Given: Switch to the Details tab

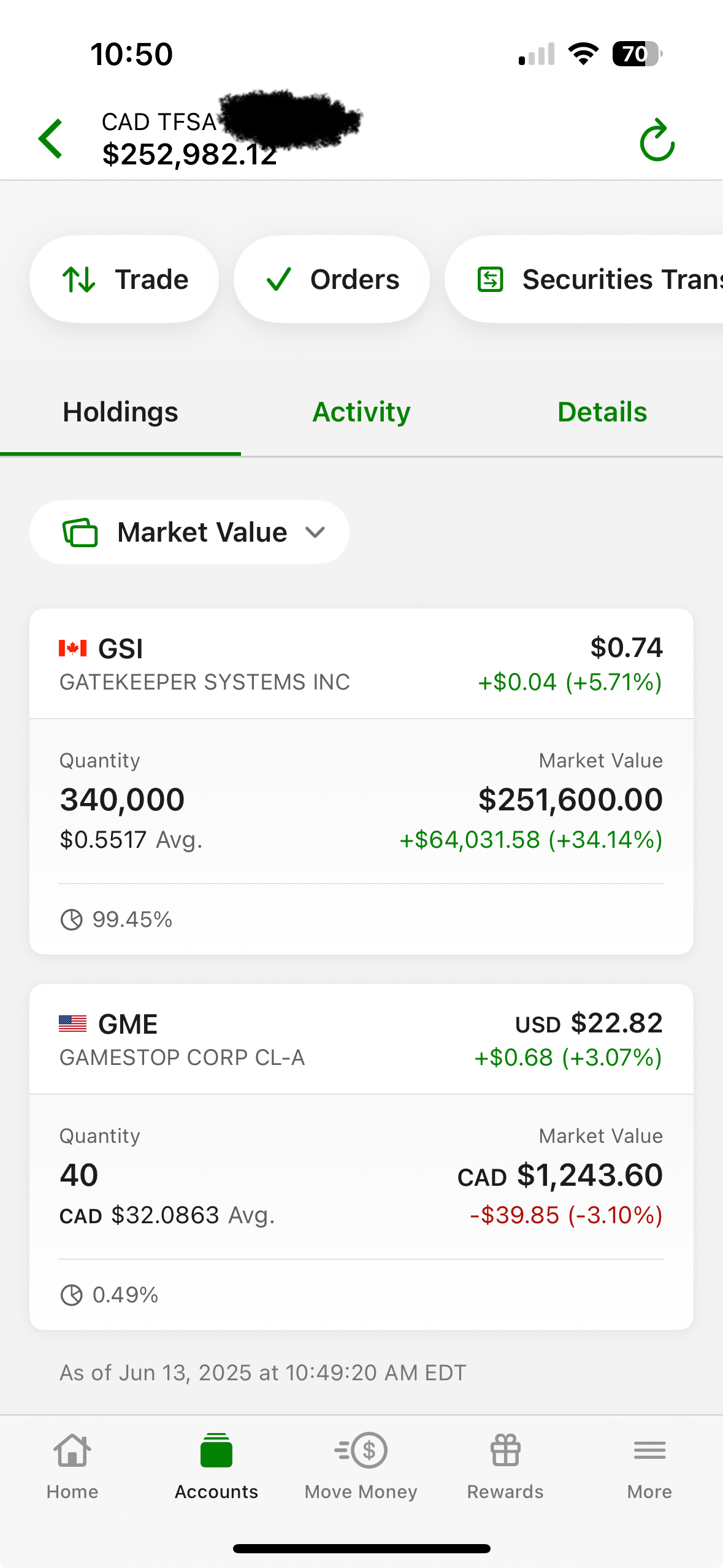Looking at the screenshot, I should pyautogui.click(x=602, y=412).
